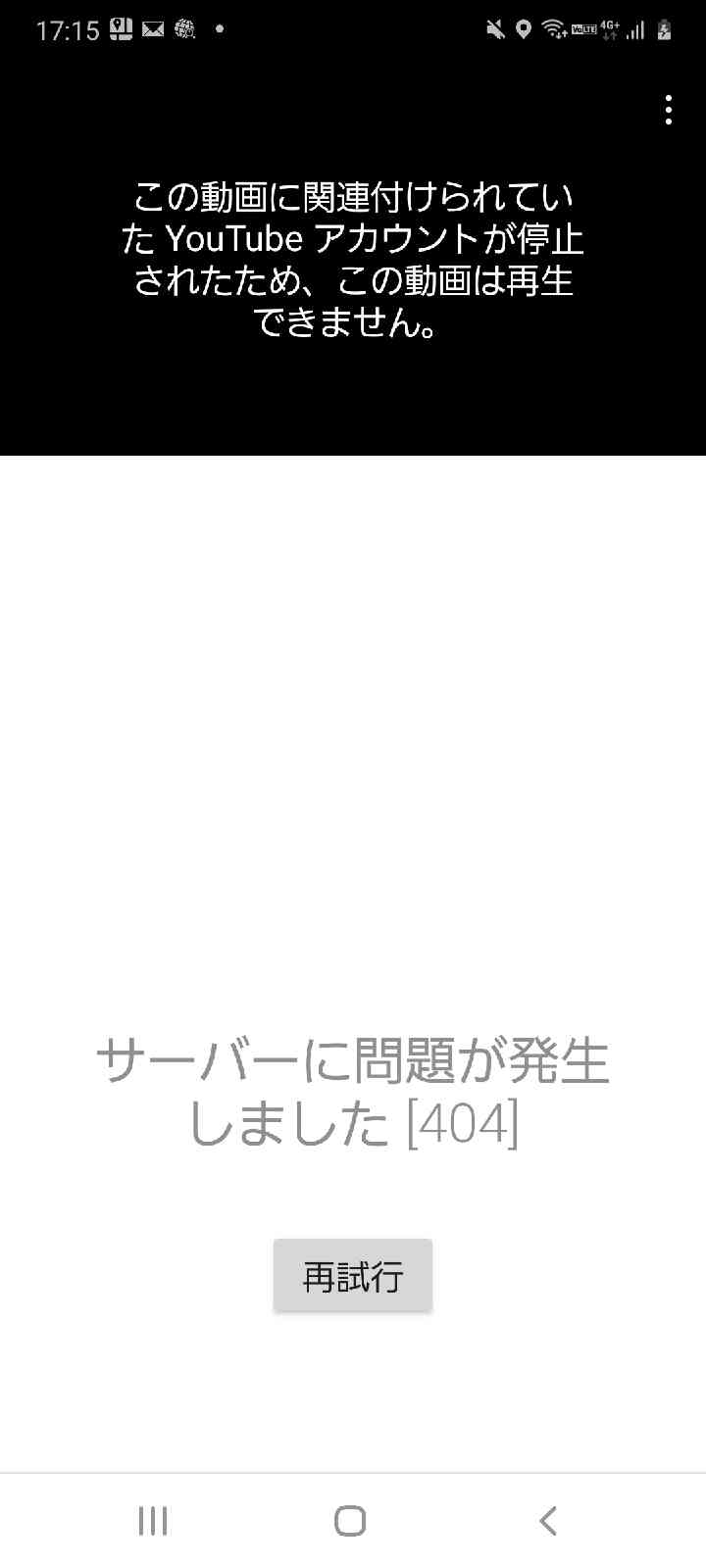706x1568 pixels.
Task: Go back using the navigation bar
Action: point(548,1521)
